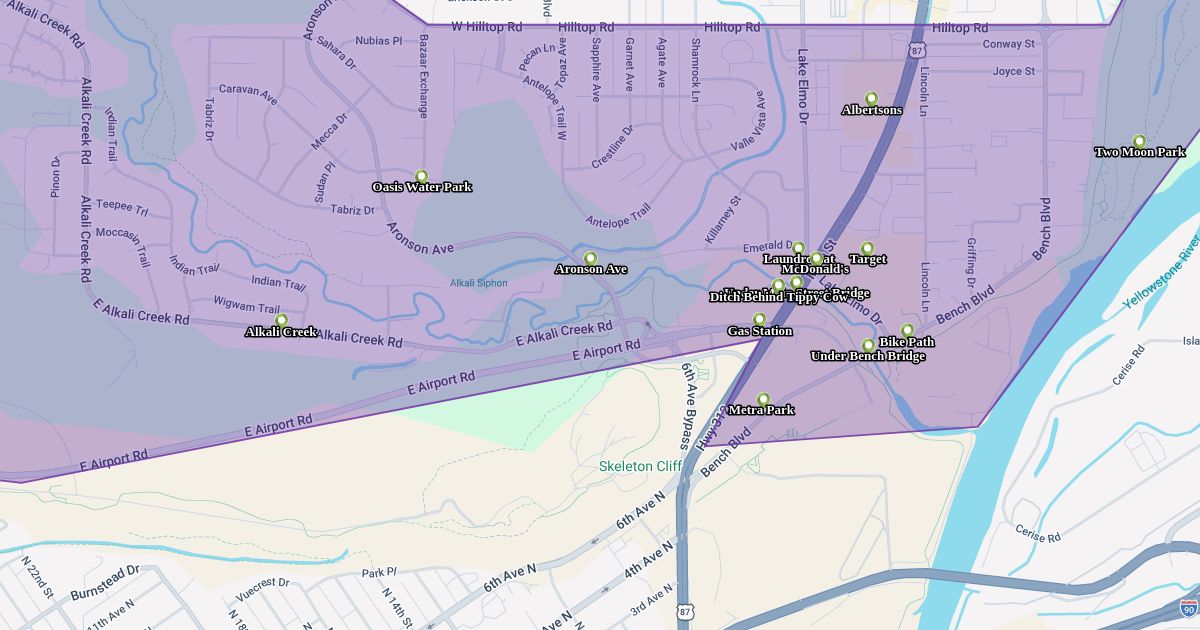
Task: Open the Bike Path pin
Action: pyautogui.click(x=907, y=331)
